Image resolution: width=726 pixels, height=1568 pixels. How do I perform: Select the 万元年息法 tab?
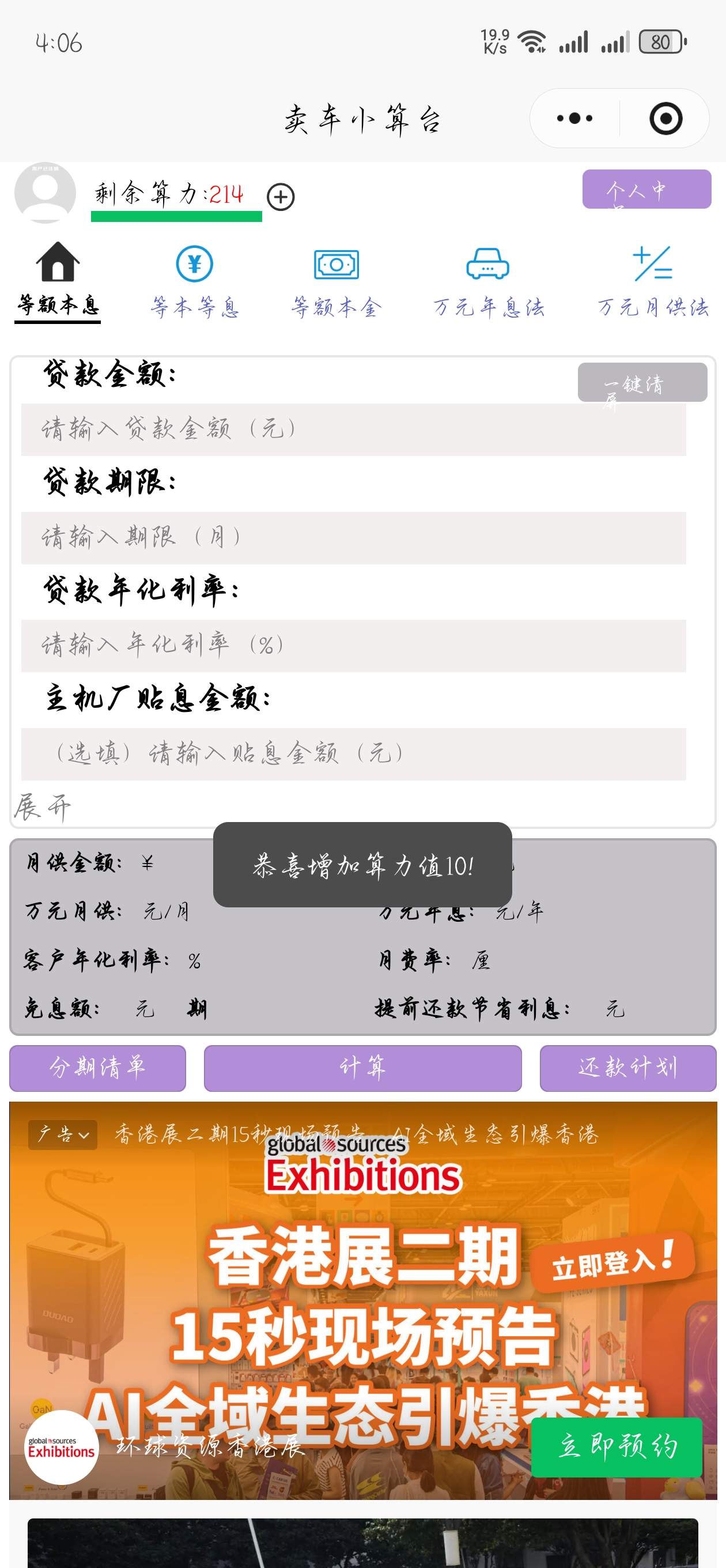488,282
